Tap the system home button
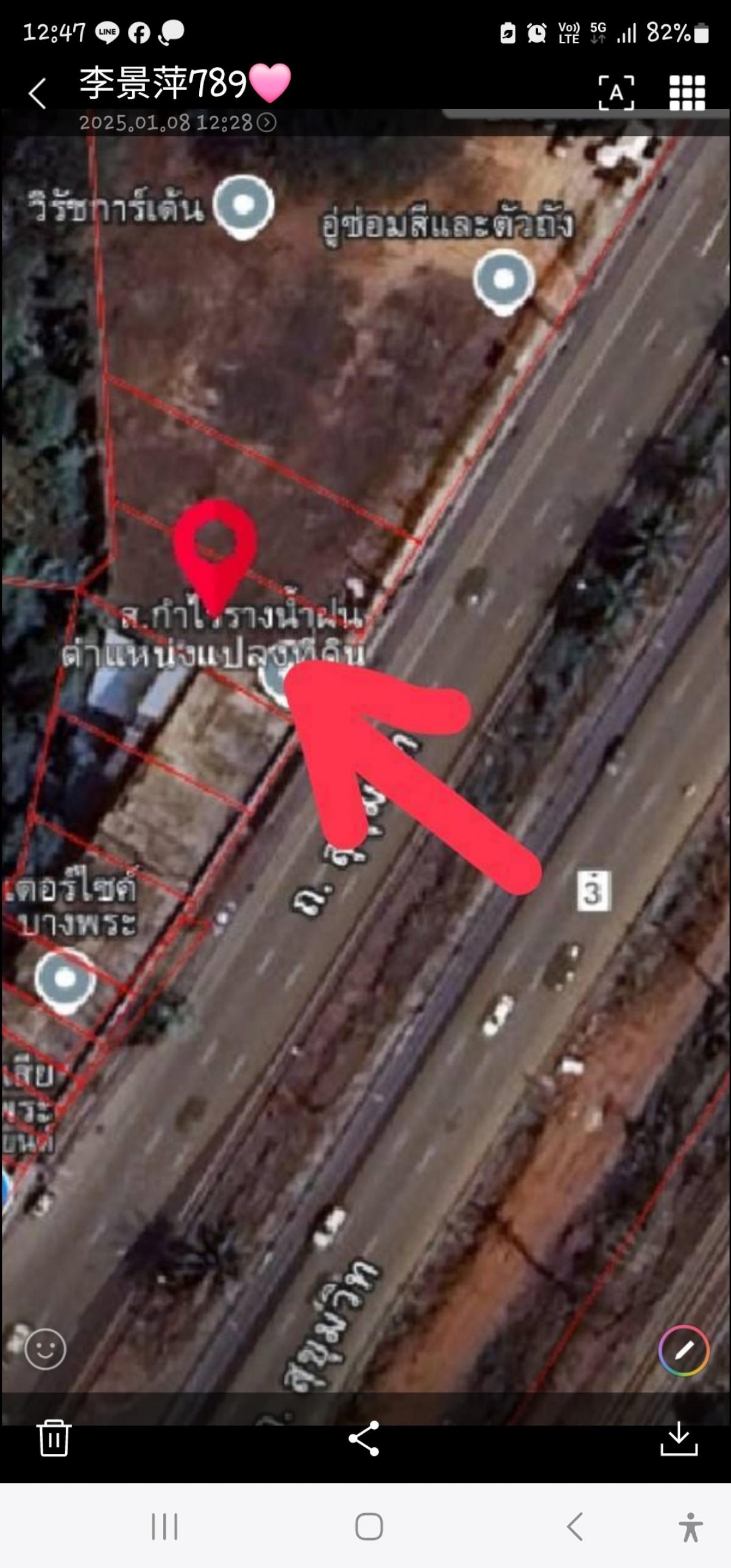The width and height of the screenshot is (731, 1568). [x=369, y=1527]
